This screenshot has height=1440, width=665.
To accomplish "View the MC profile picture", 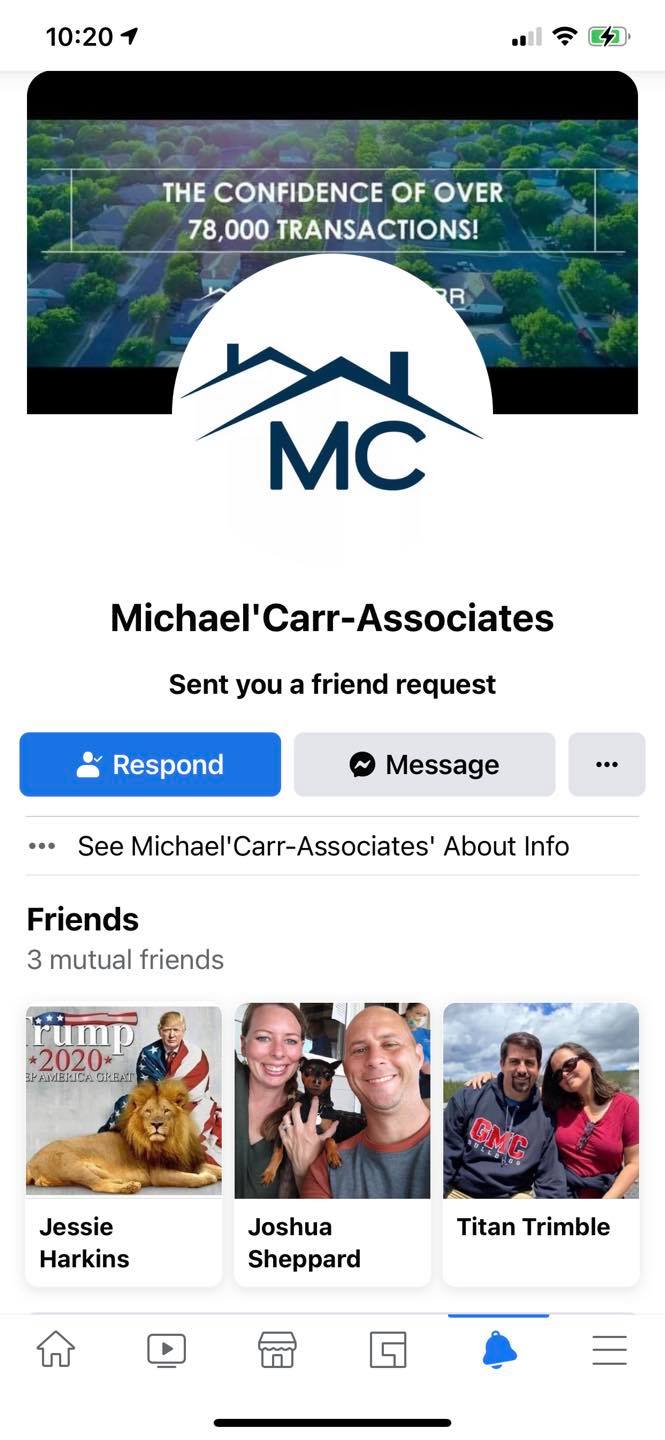I will [332, 420].
